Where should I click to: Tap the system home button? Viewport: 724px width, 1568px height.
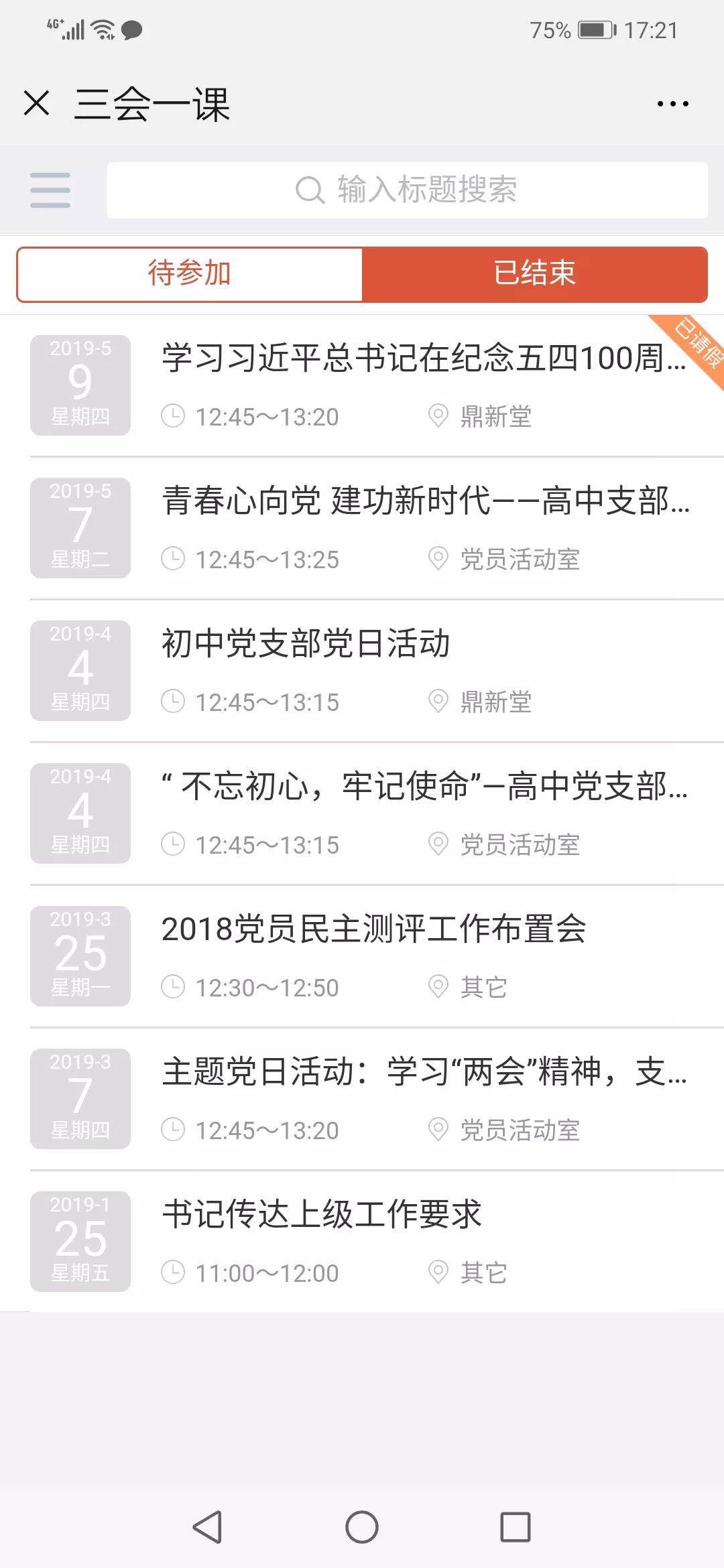point(362,1527)
